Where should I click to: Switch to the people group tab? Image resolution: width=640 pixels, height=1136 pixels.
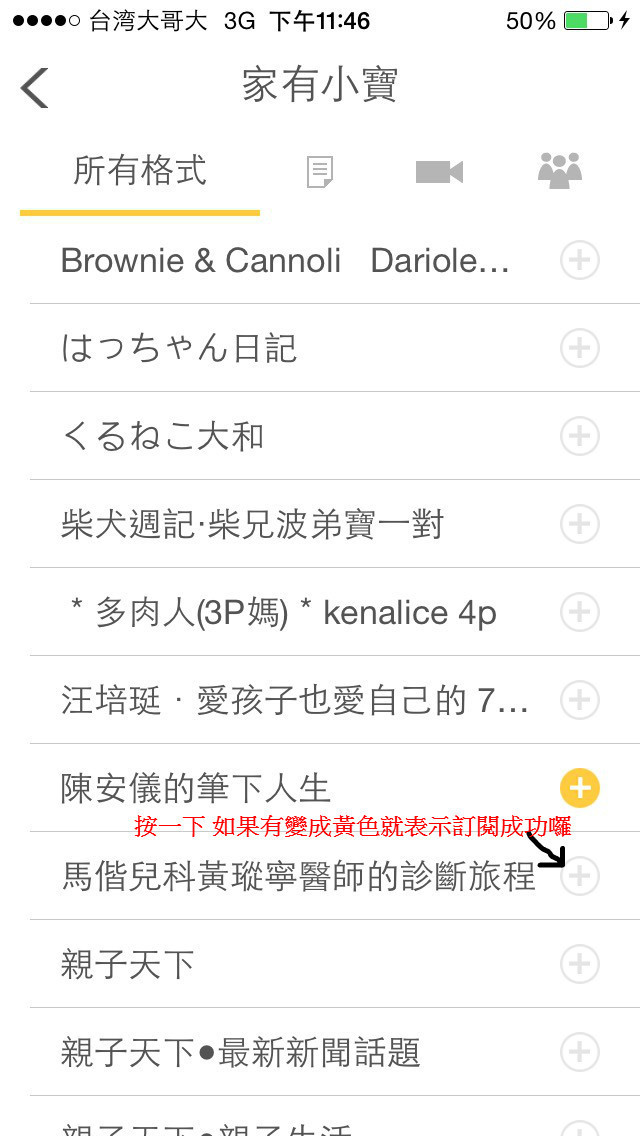click(x=560, y=172)
